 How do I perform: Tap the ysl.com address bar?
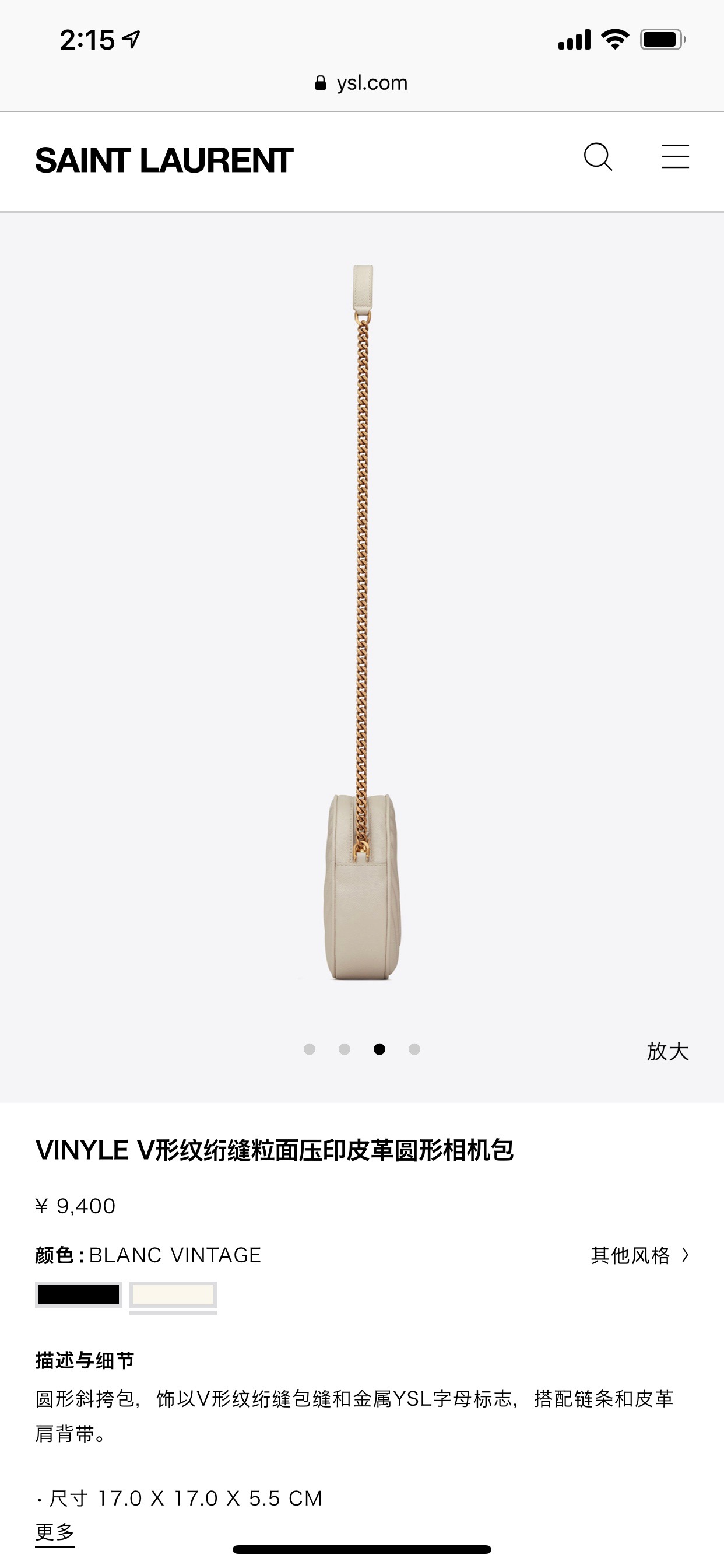click(x=361, y=83)
